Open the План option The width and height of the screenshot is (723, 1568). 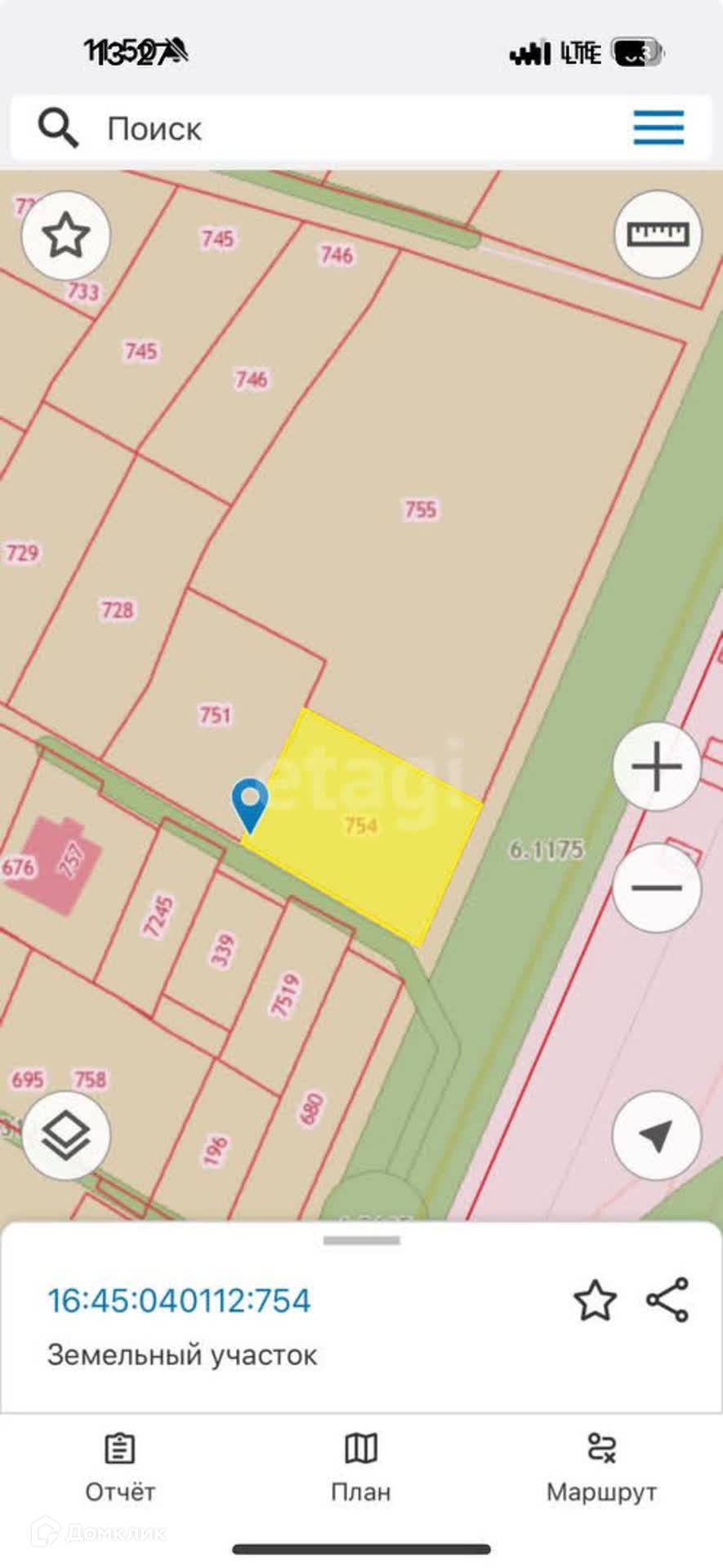click(360, 1468)
